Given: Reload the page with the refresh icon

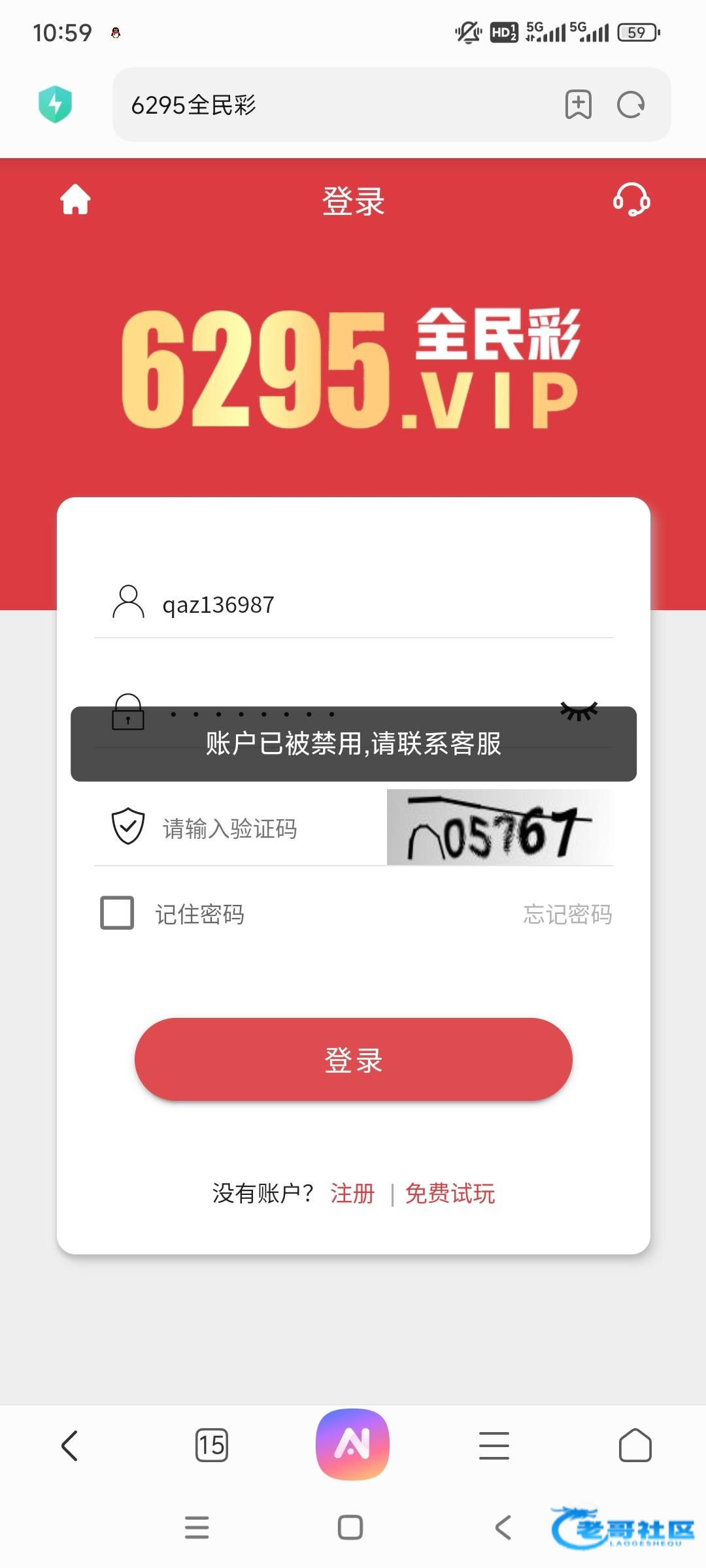Looking at the screenshot, I should tap(631, 105).
